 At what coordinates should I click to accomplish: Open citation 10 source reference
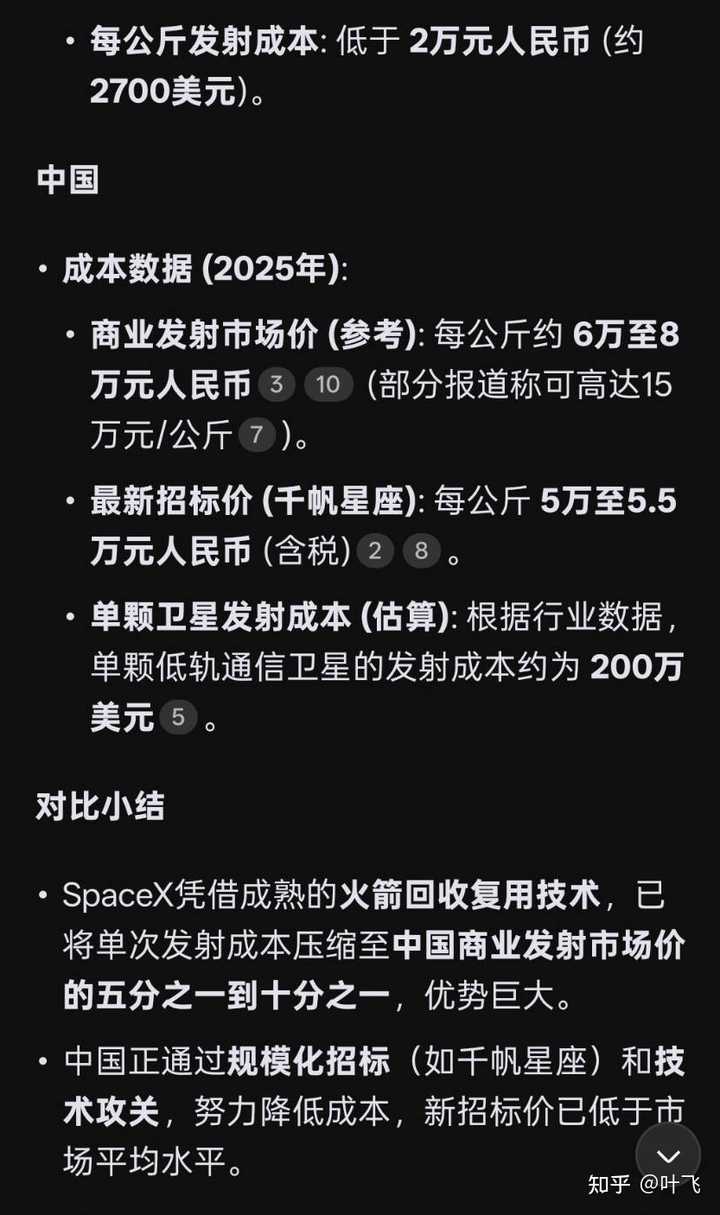[328, 385]
